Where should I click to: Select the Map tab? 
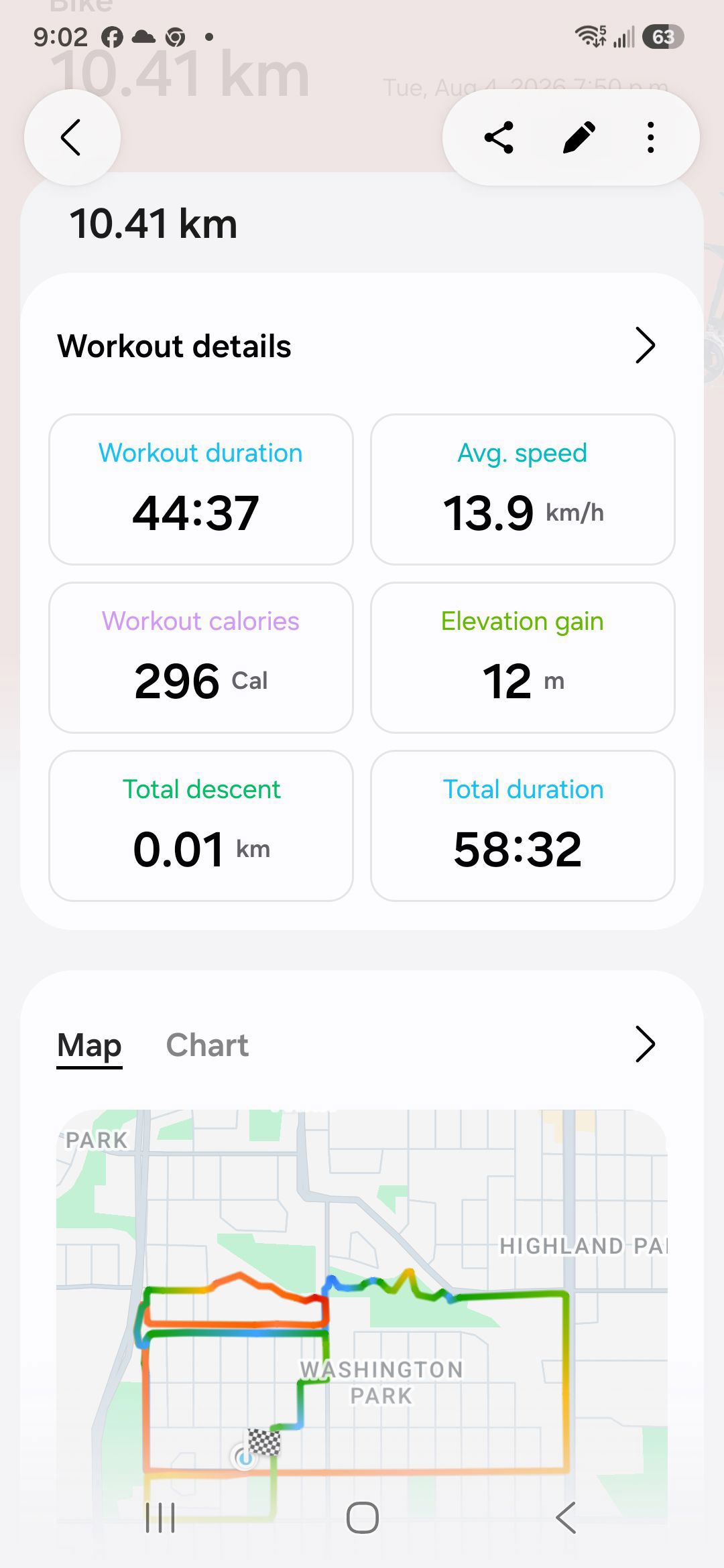[89, 1045]
